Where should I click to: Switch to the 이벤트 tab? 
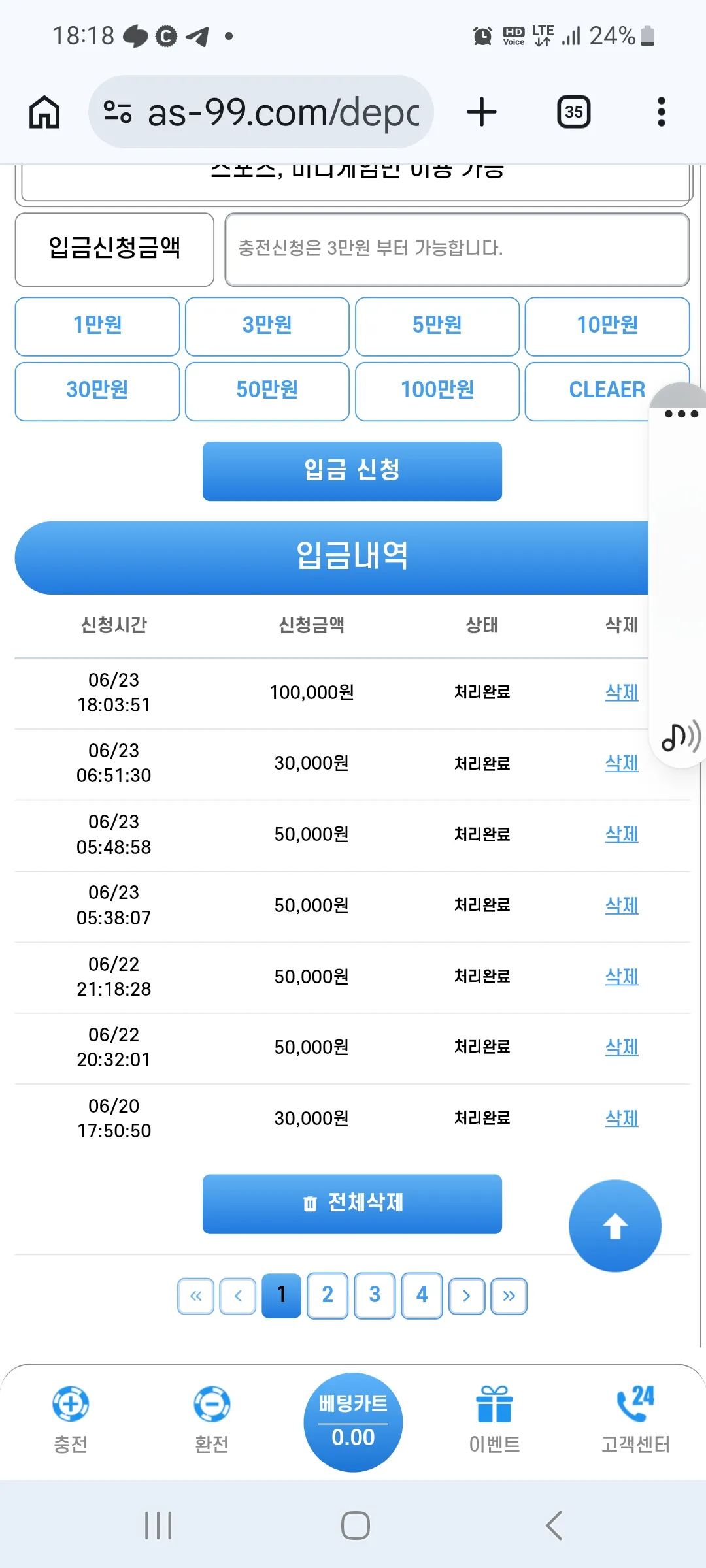coord(494,1418)
